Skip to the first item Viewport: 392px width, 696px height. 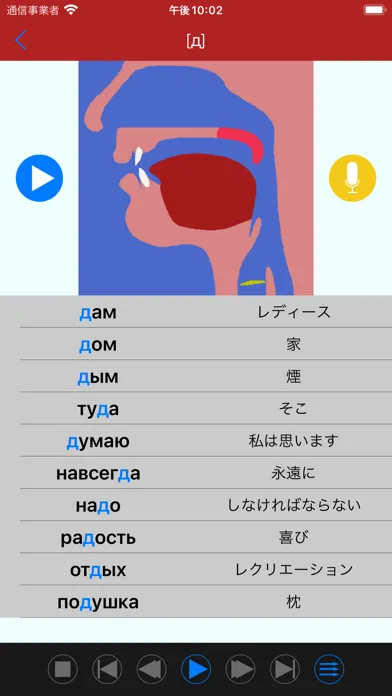[107, 669]
